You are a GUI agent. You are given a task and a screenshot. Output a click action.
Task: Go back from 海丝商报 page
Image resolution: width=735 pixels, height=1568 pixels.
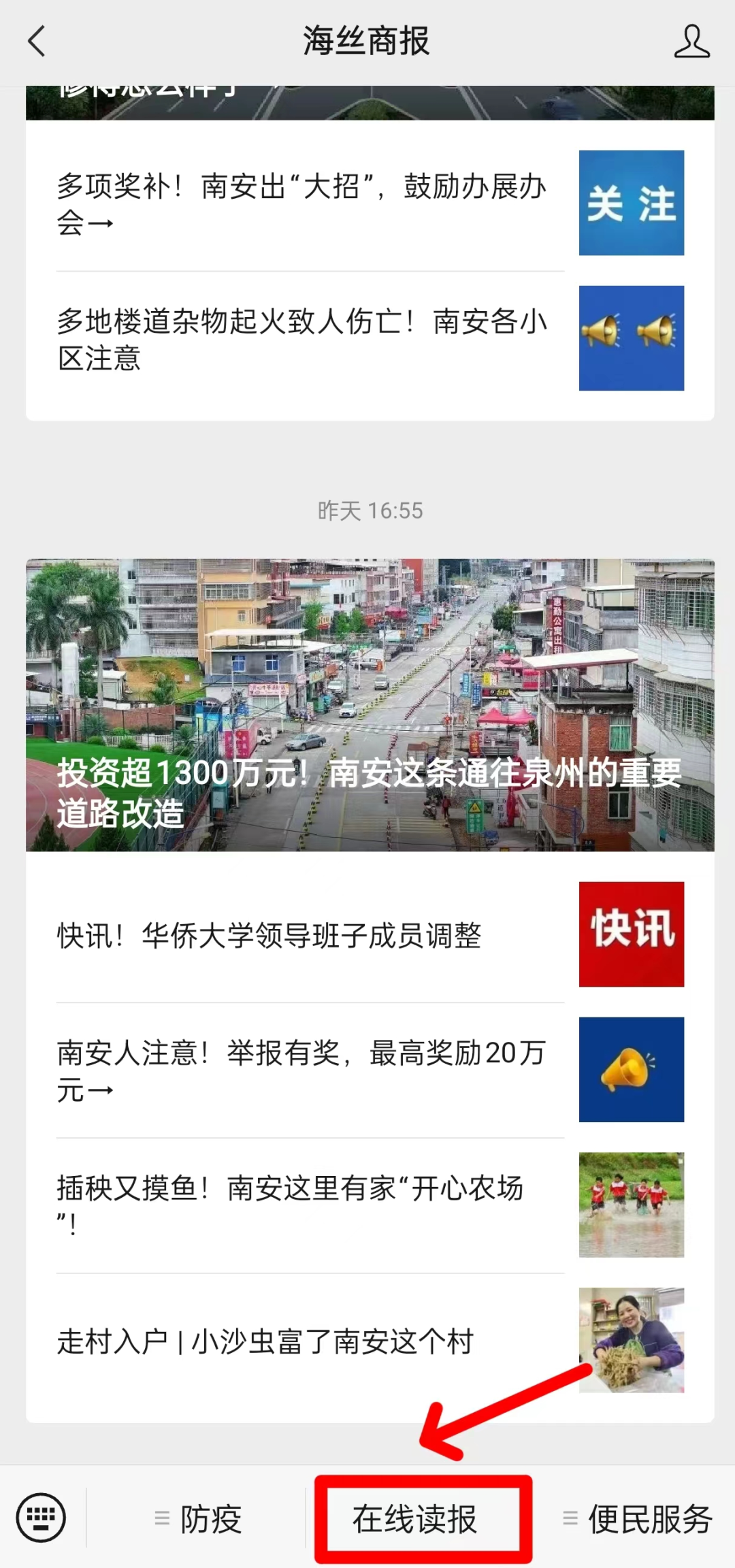pos(37,42)
